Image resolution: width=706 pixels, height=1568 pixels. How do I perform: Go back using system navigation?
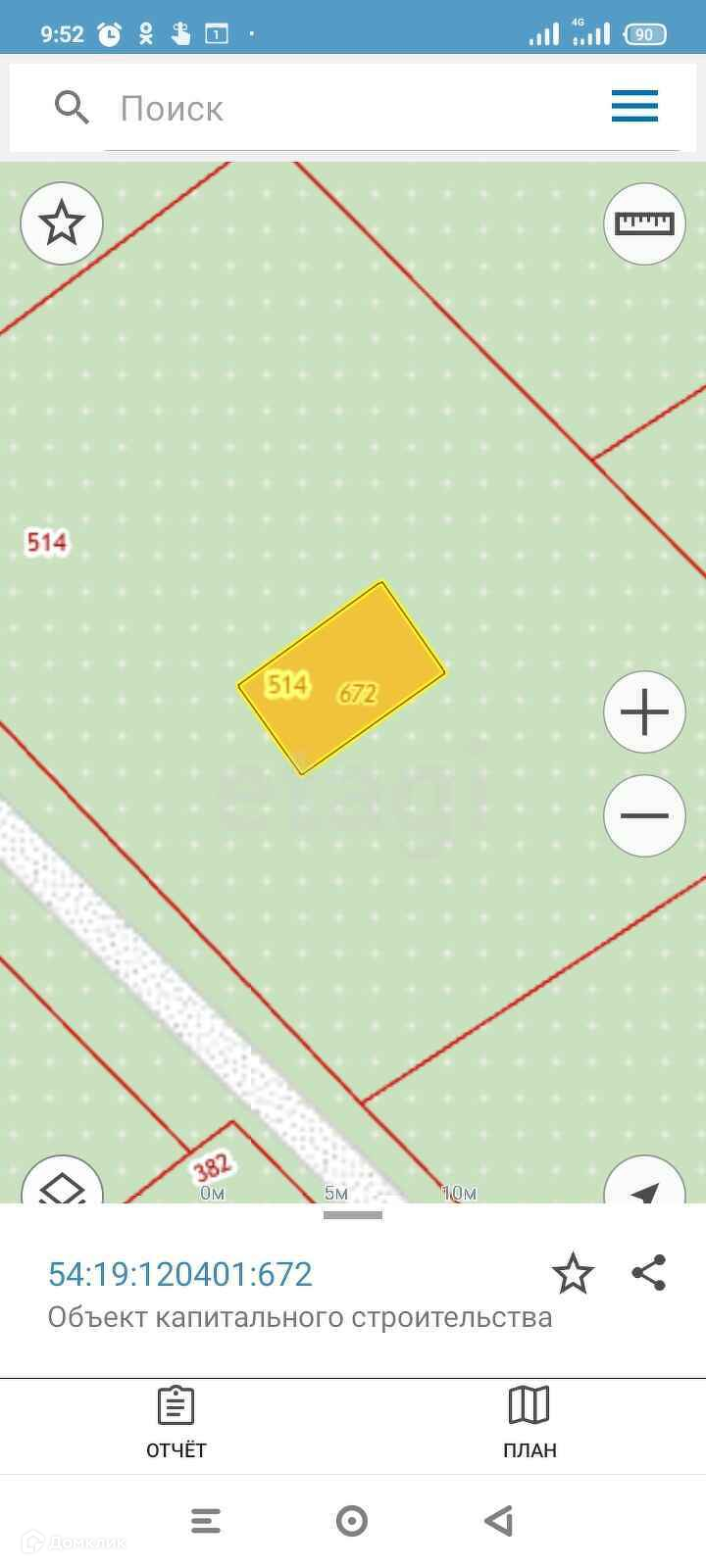pyautogui.click(x=499, y=1521)
